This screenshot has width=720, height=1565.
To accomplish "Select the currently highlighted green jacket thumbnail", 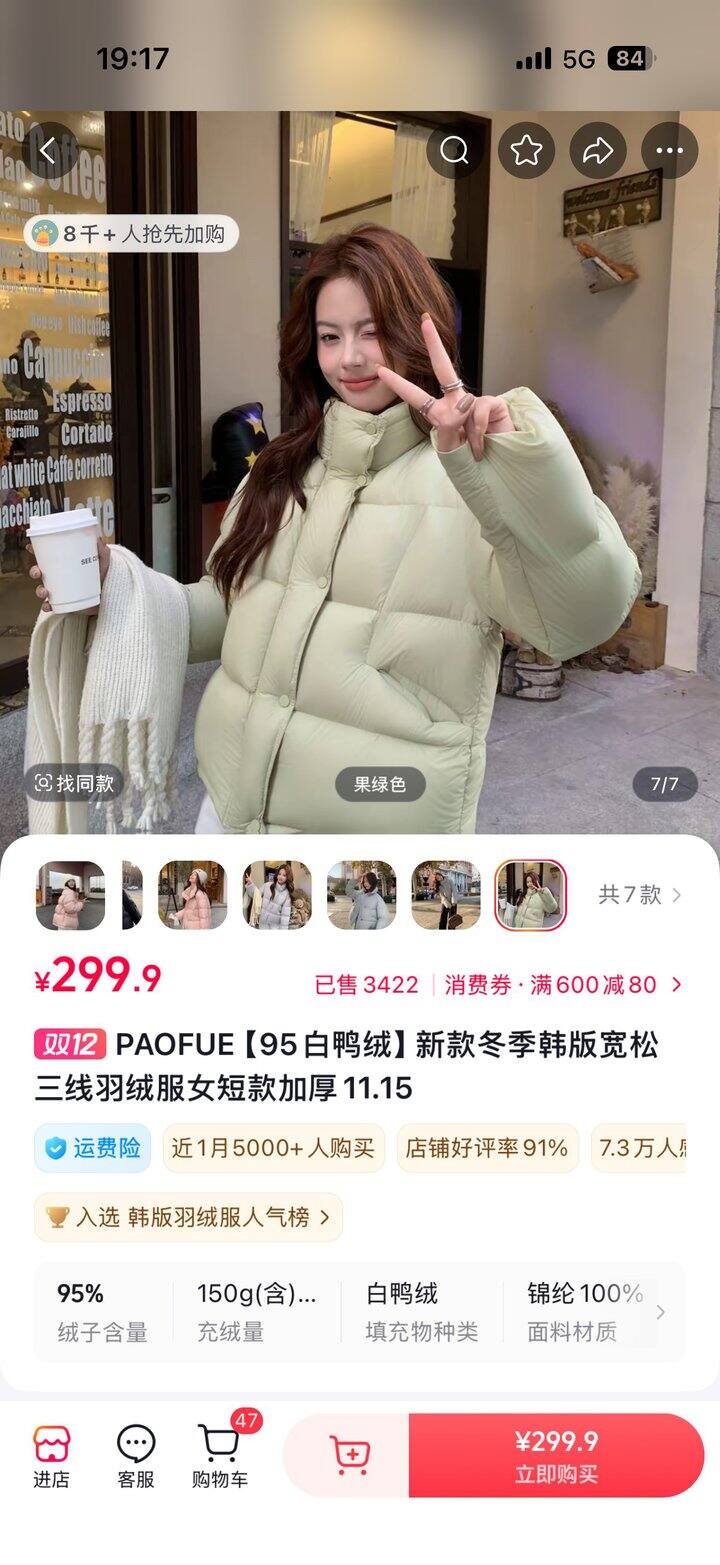I will tap(530, 895).
